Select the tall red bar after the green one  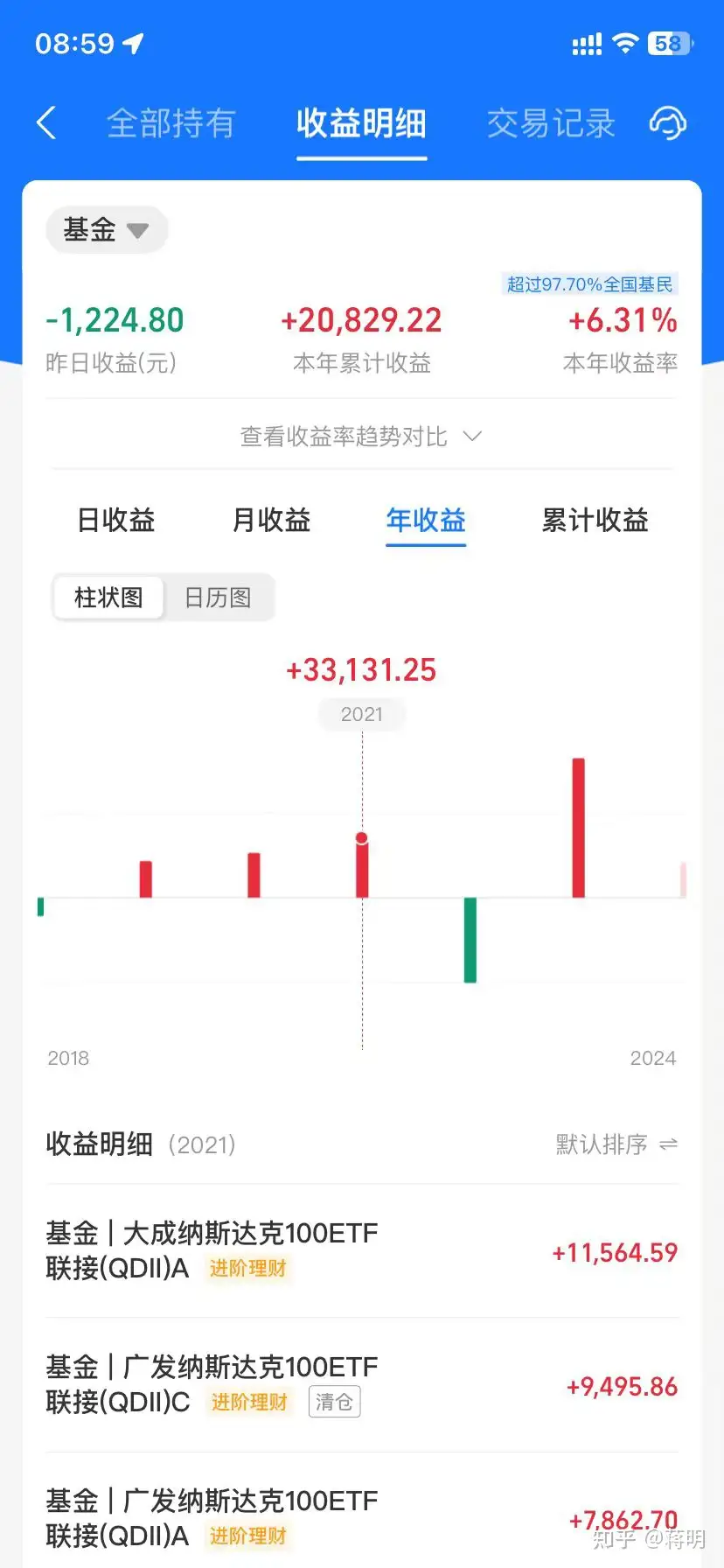point(578,827)
